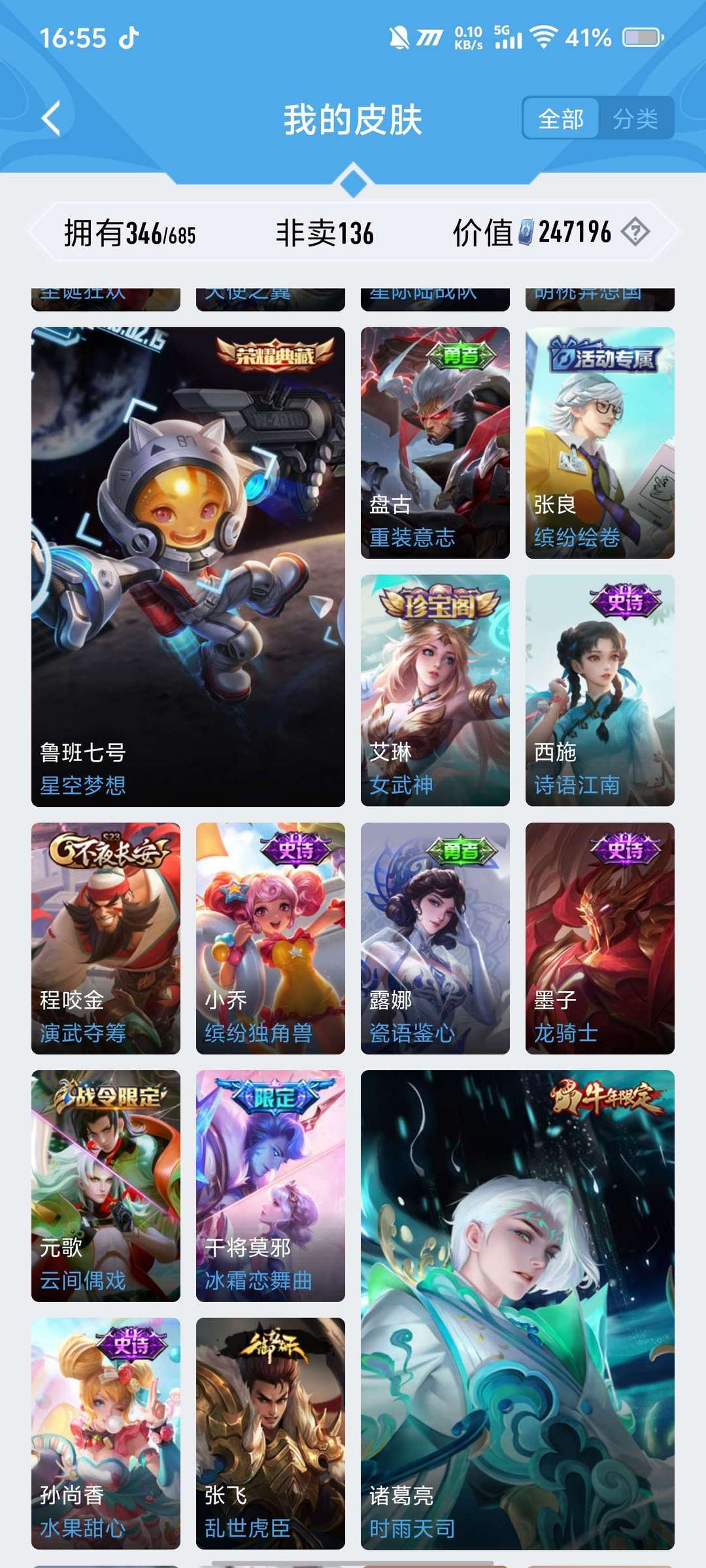Open the value help question-mark icon

(635, 232)
